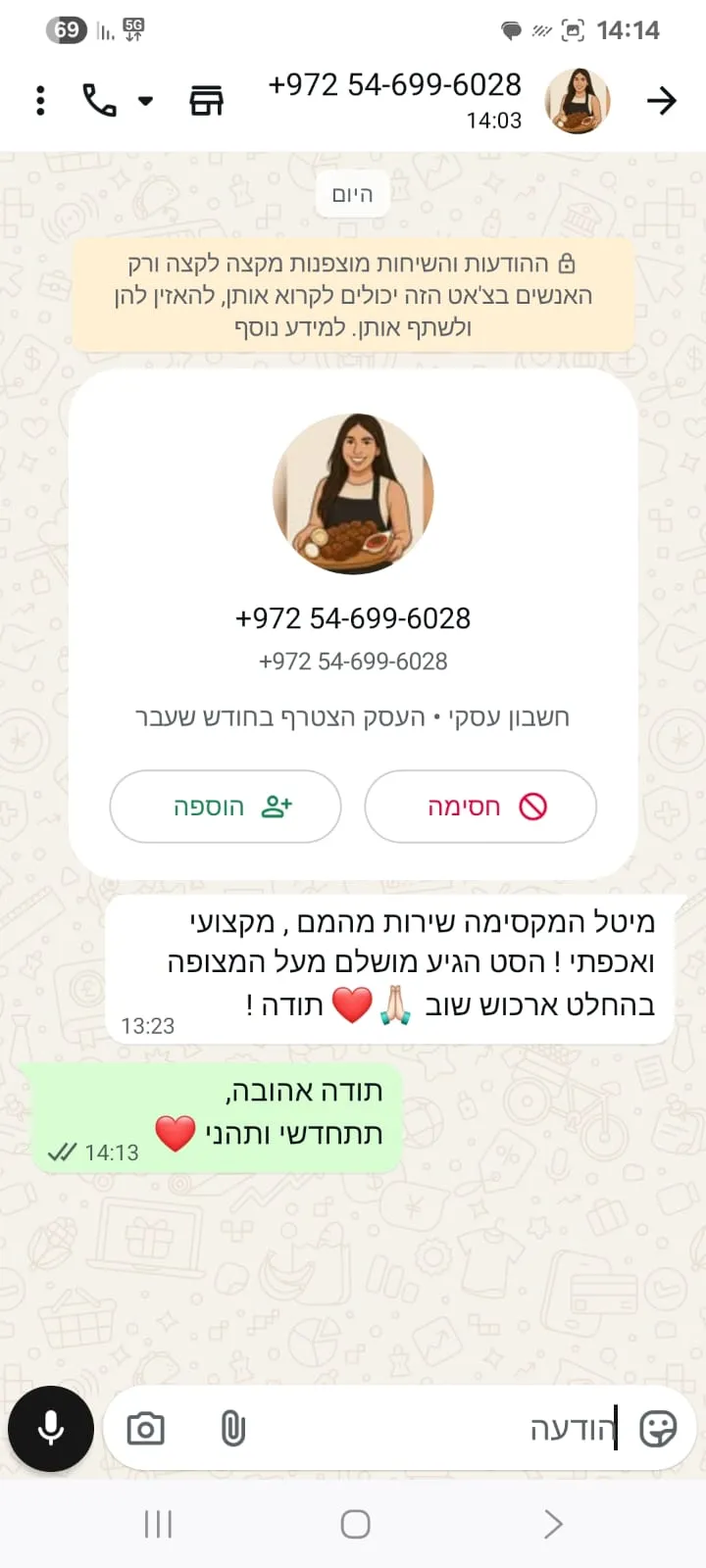Viewport: 706px width, 1568px height.
Task: View the large profile picture in the card
Action: [x=353, y=494]
